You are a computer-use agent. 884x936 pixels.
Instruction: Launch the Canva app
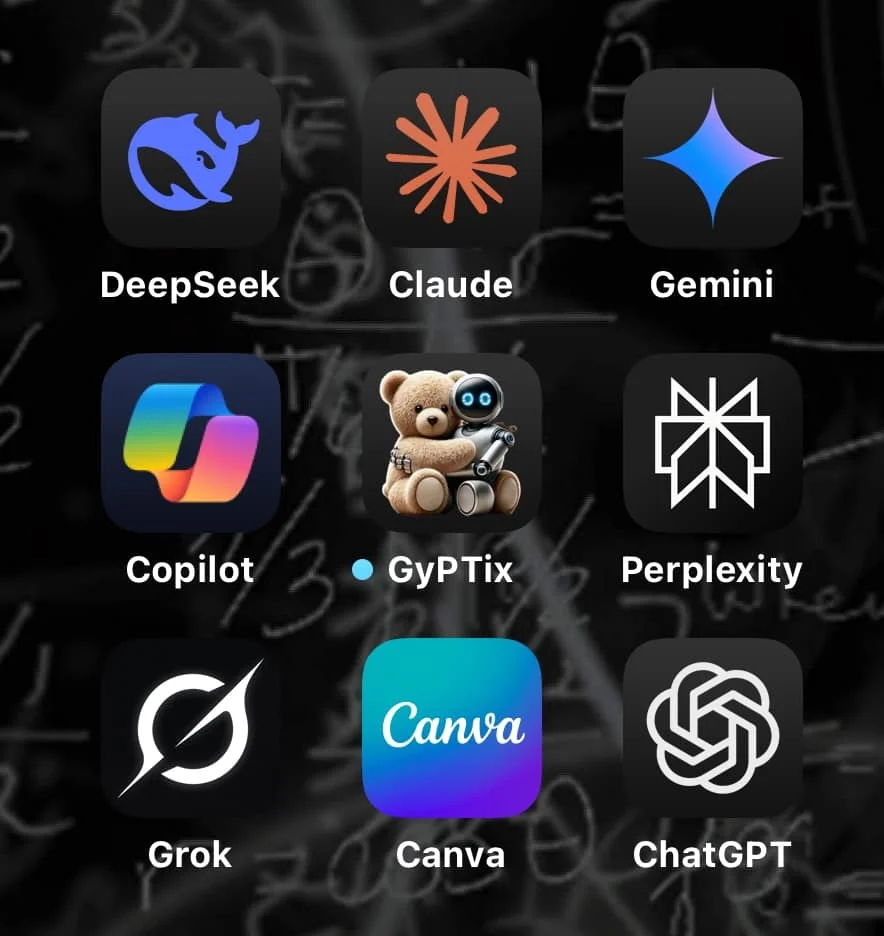(x=451, y=727)
